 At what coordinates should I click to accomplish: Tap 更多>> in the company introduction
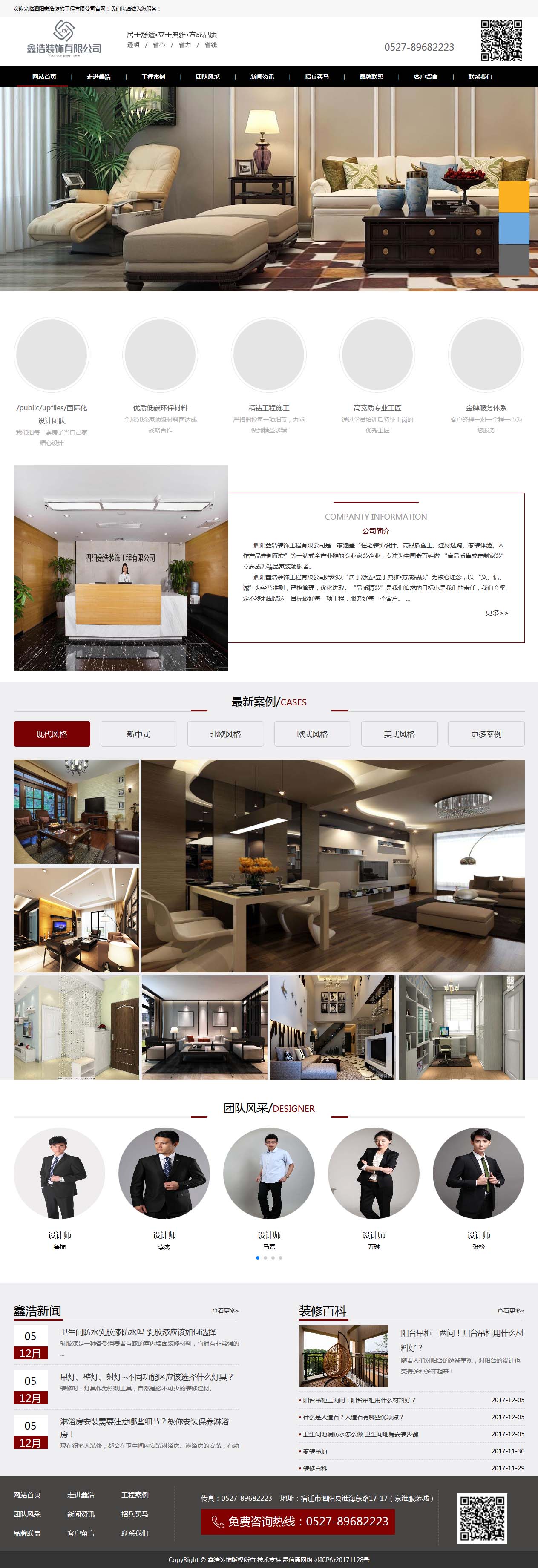tap(497, 613)
